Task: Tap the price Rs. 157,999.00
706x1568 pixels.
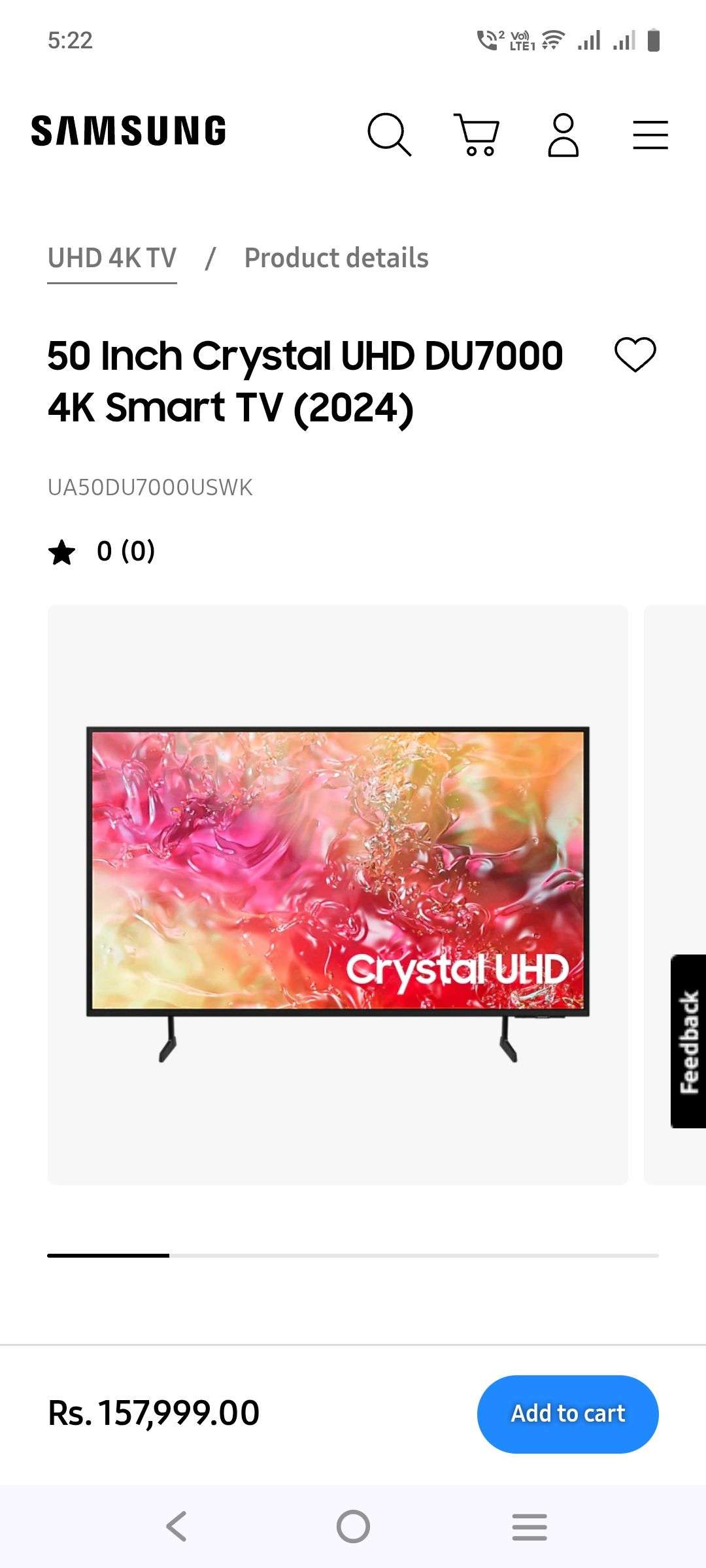Action: click(154, 1413)
